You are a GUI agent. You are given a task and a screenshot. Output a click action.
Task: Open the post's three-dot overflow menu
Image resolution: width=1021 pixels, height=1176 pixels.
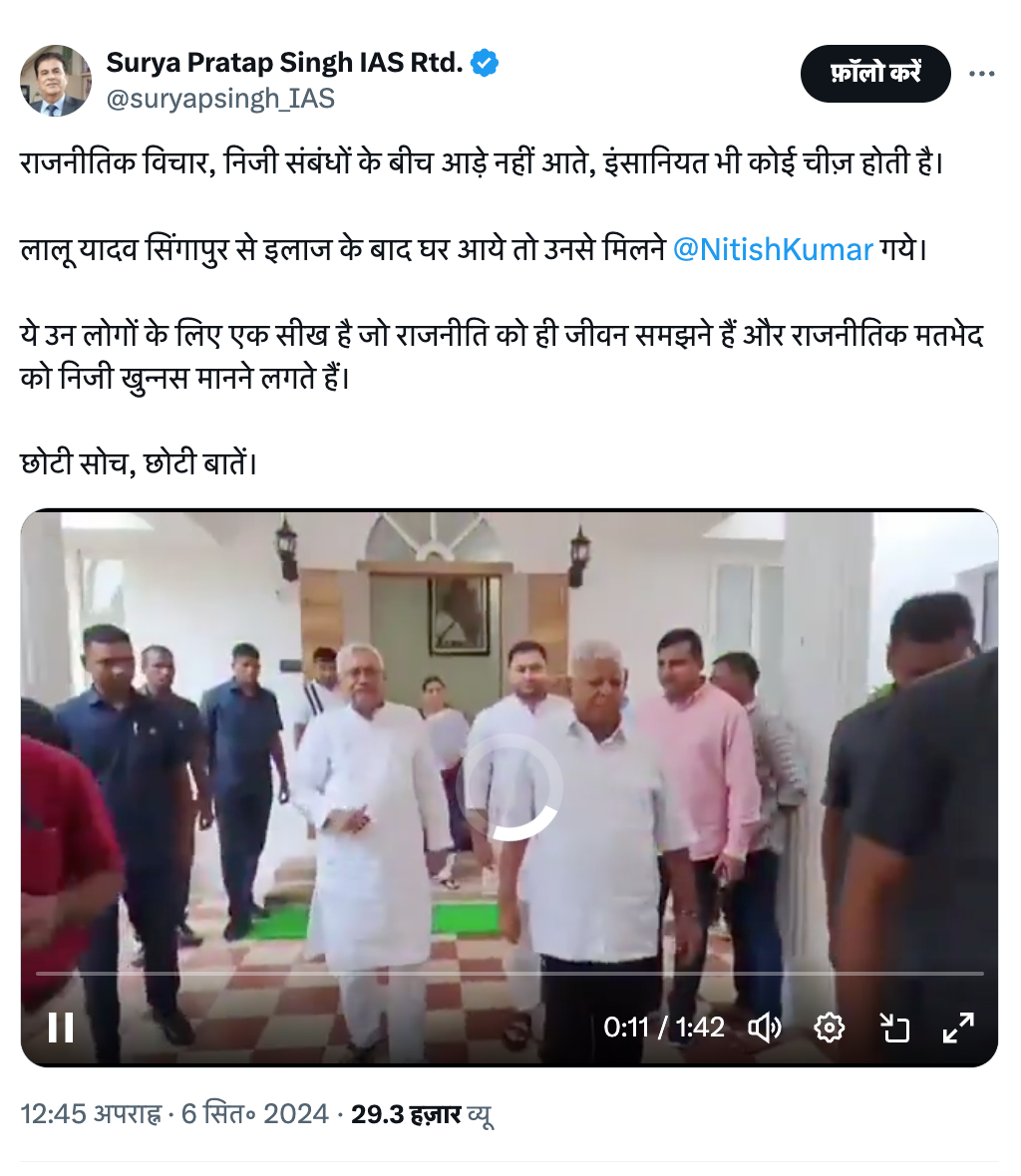[982, 75]
